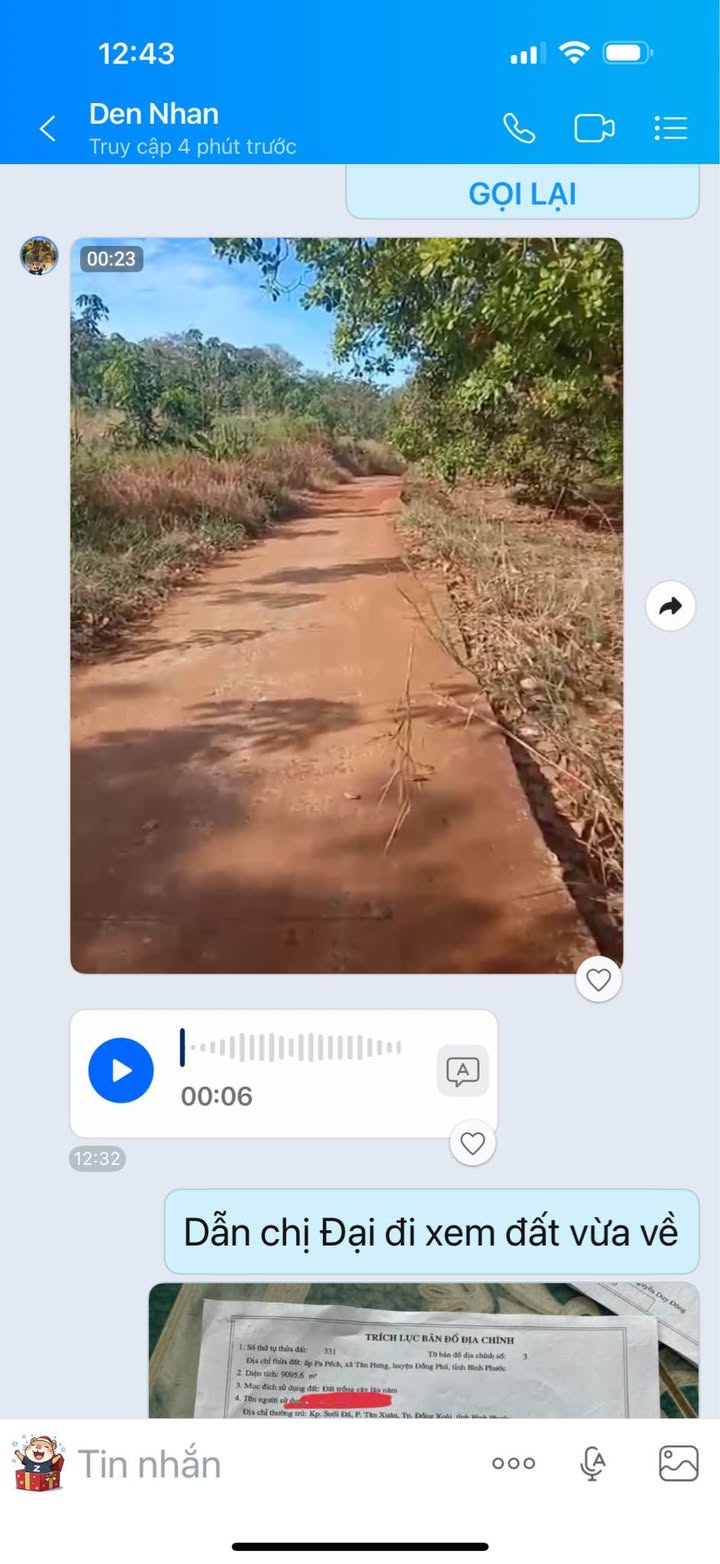Open Den Nhan's avatar beside the video
The width and height of the screenshot is (720, 1564).
39,256
